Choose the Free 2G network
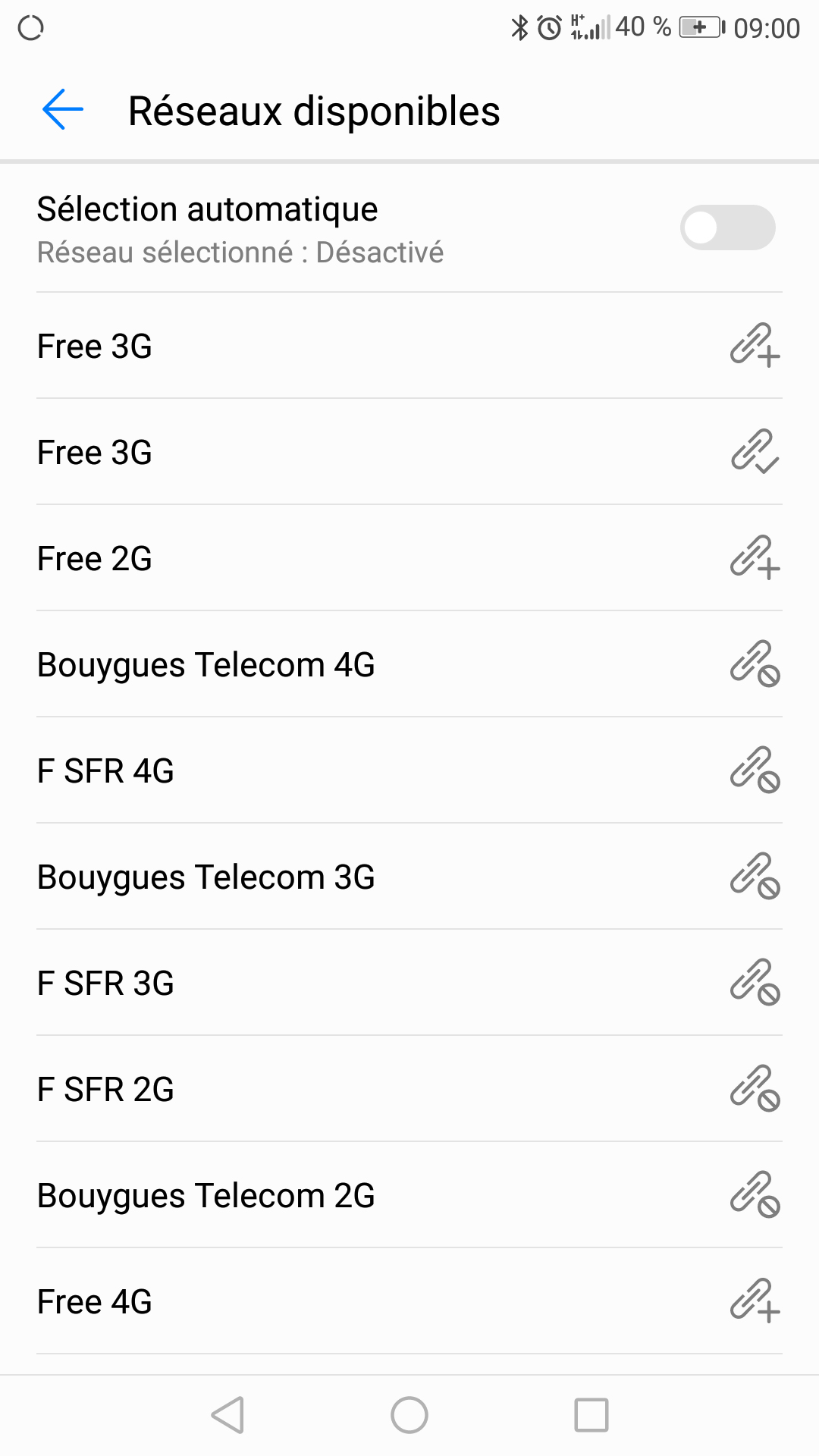819x1456 pixels. coord(409,558)
